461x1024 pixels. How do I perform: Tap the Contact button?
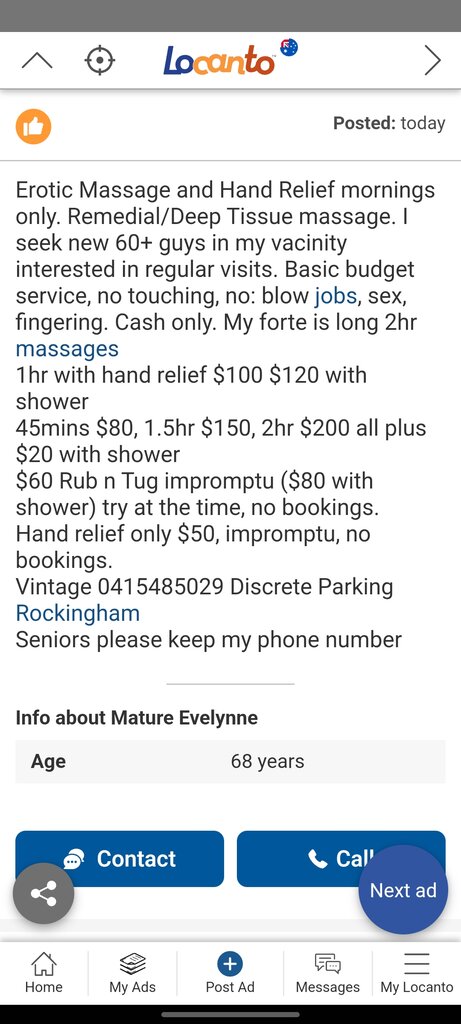(119, 858)
